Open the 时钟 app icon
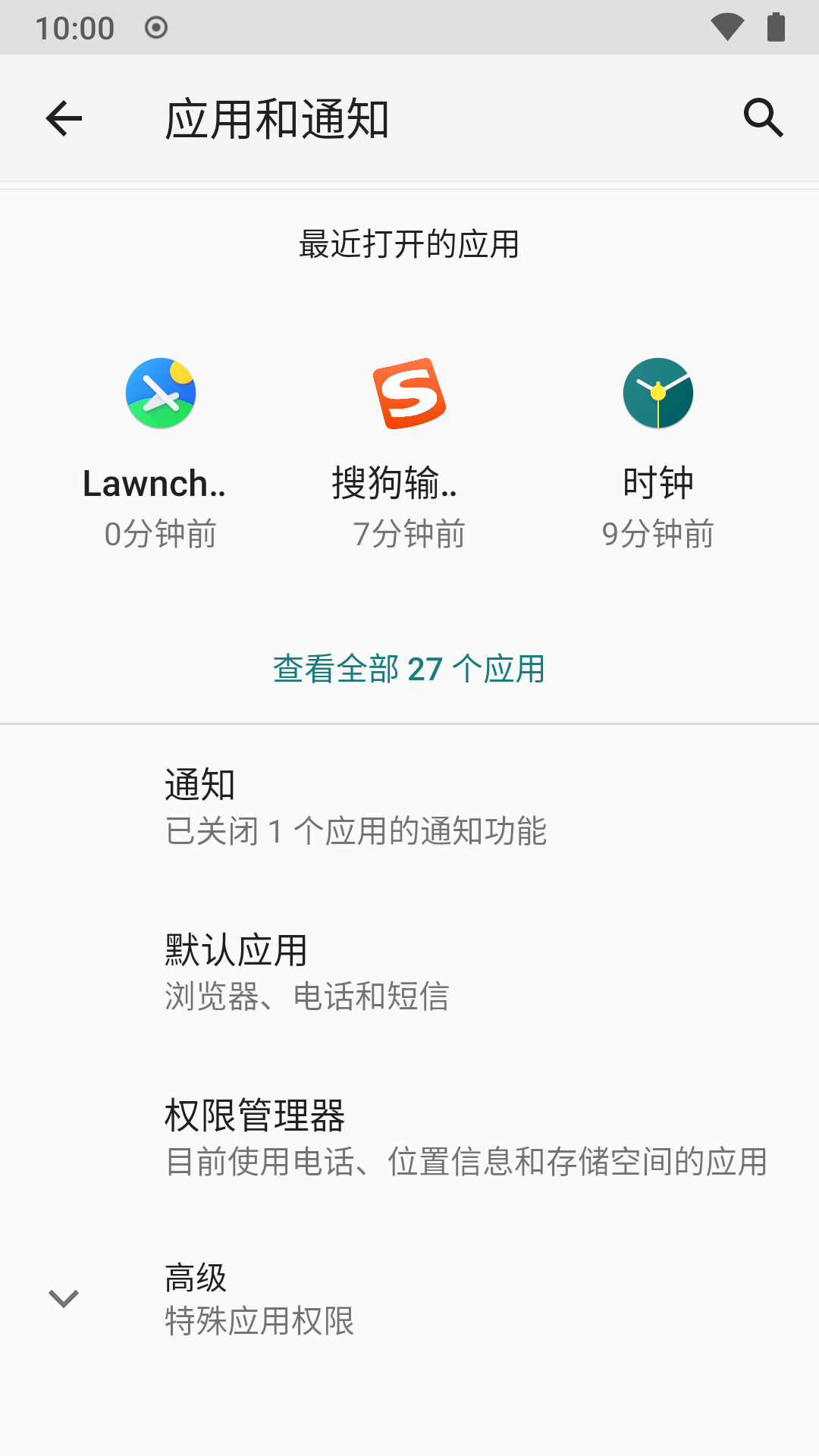 (x=658, y=393)
